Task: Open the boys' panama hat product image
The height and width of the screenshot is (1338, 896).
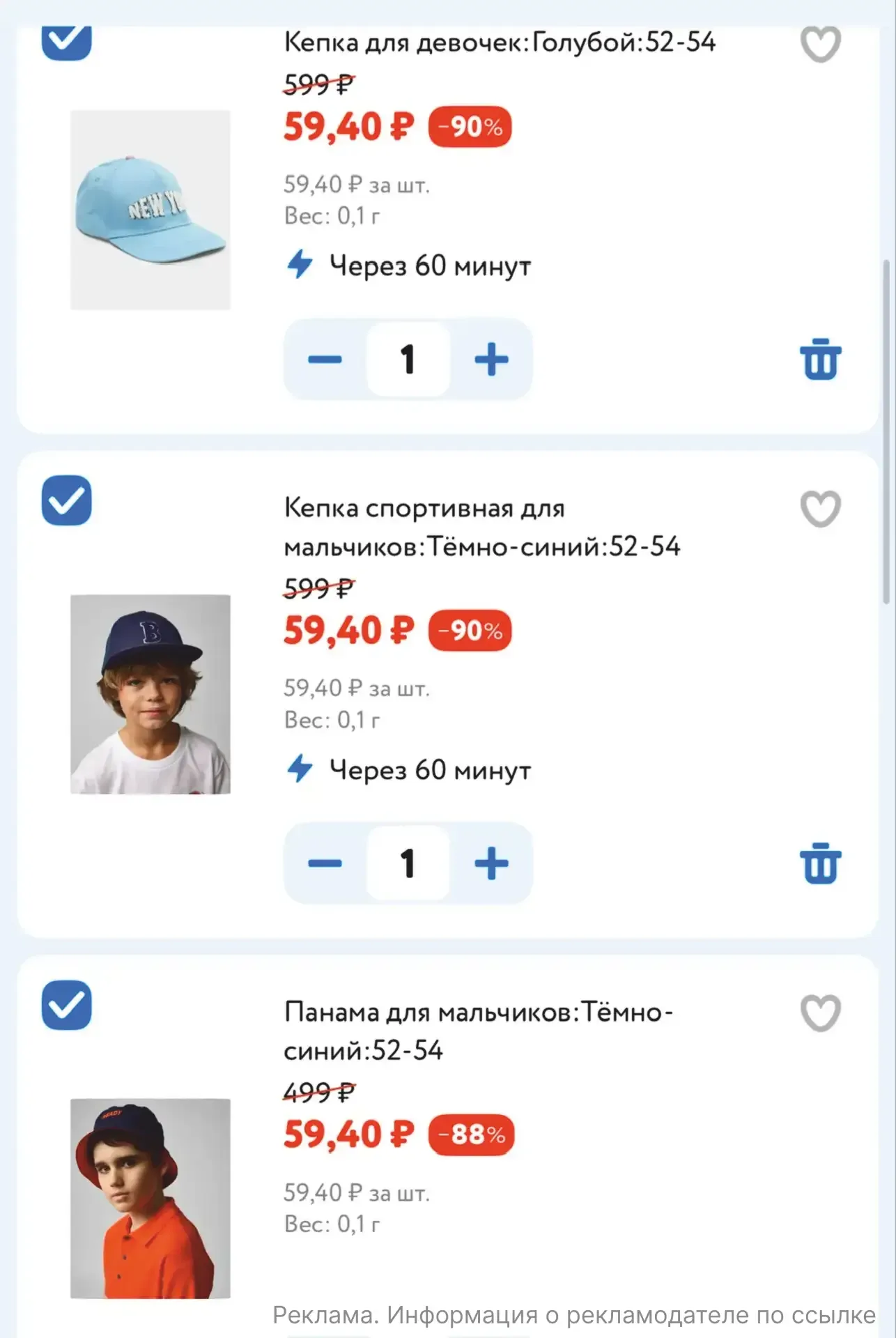Action: tap(150, 1198)
